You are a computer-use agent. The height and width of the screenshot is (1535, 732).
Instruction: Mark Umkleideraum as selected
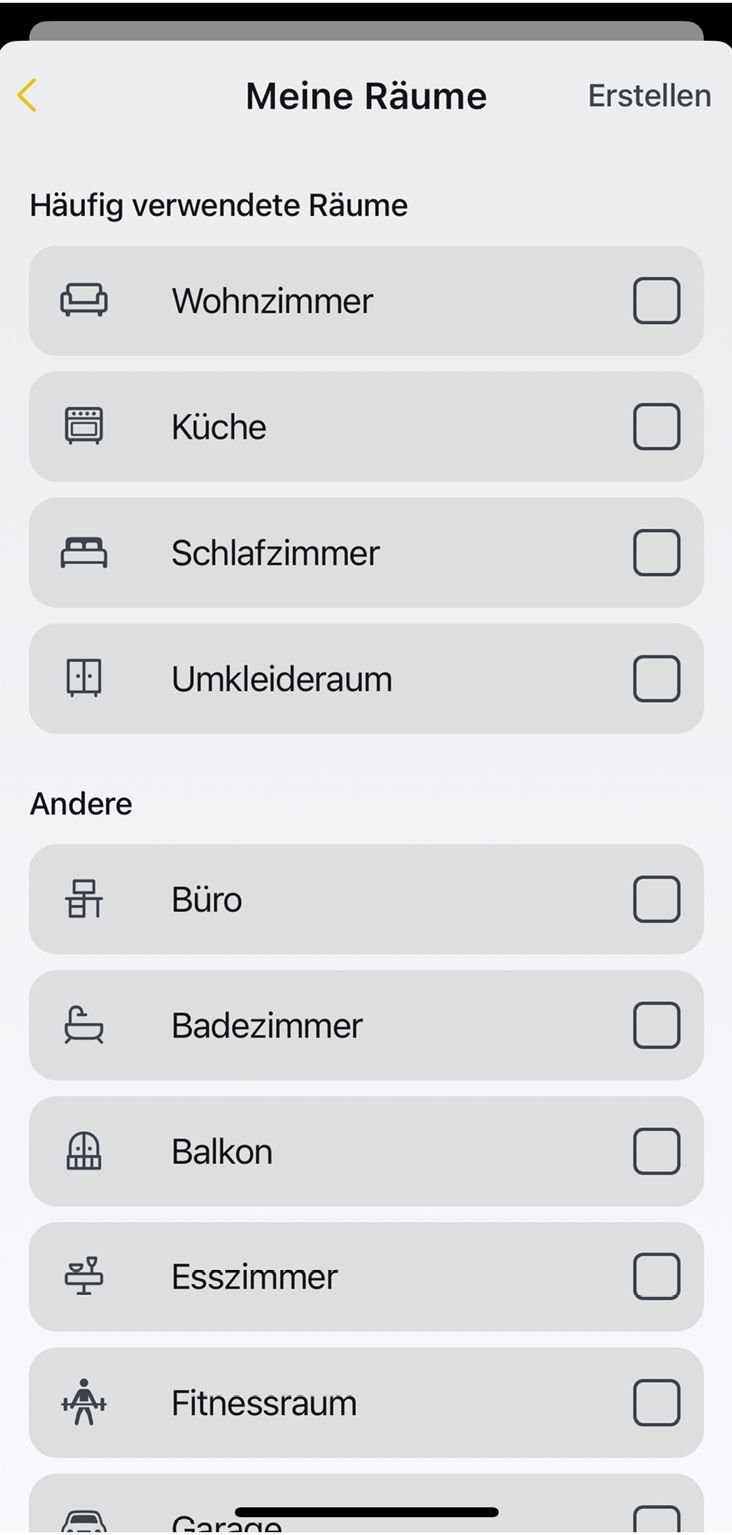click(656, 679)
